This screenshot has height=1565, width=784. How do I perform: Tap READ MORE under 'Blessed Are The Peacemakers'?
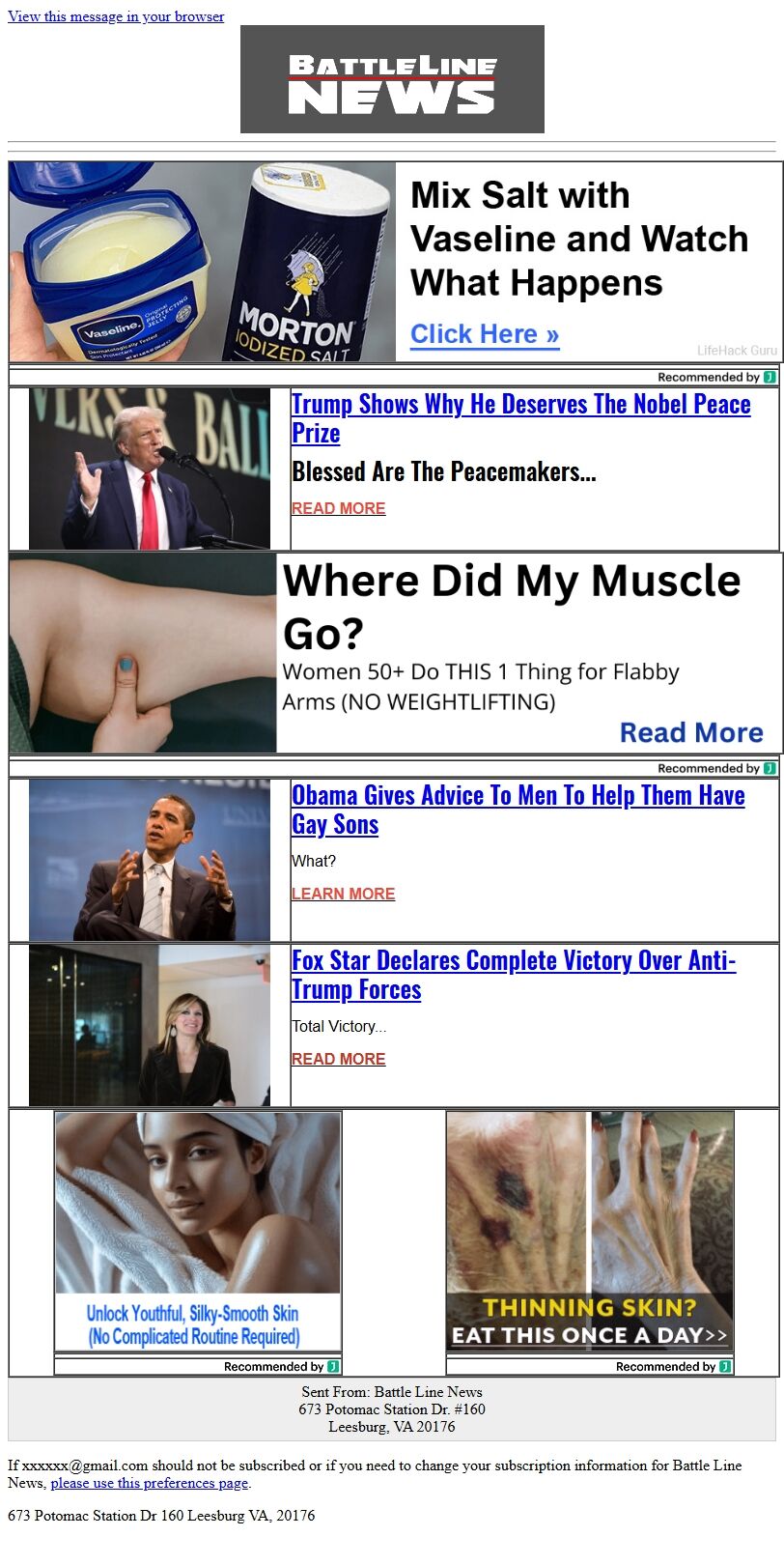tap(338, 508)
